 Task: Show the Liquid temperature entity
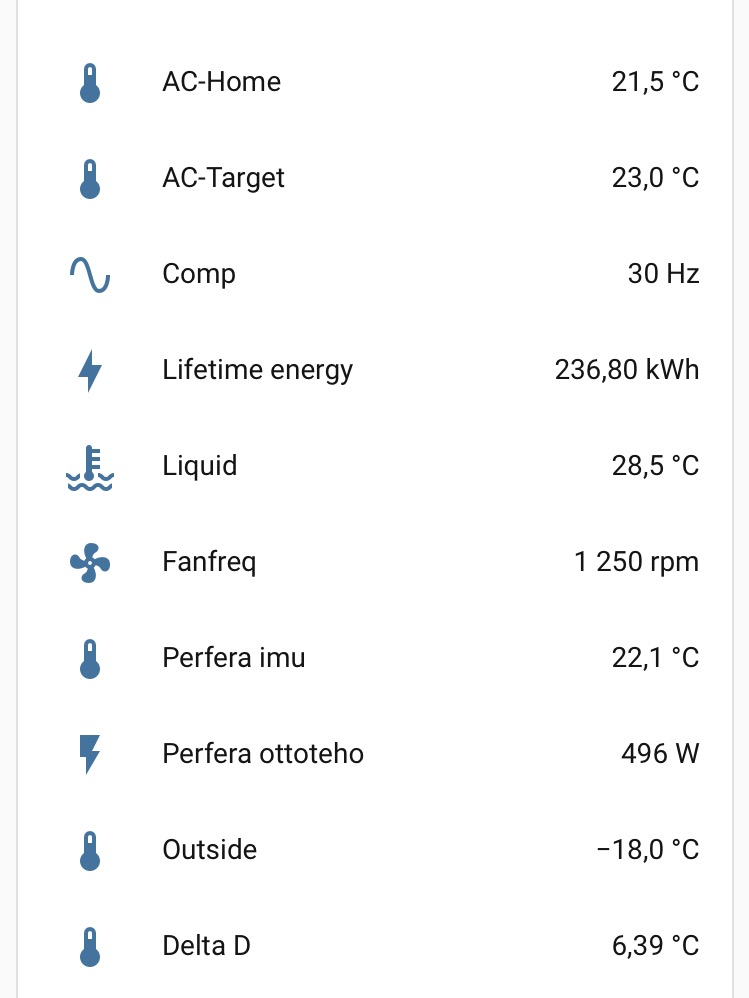[200, 466]
